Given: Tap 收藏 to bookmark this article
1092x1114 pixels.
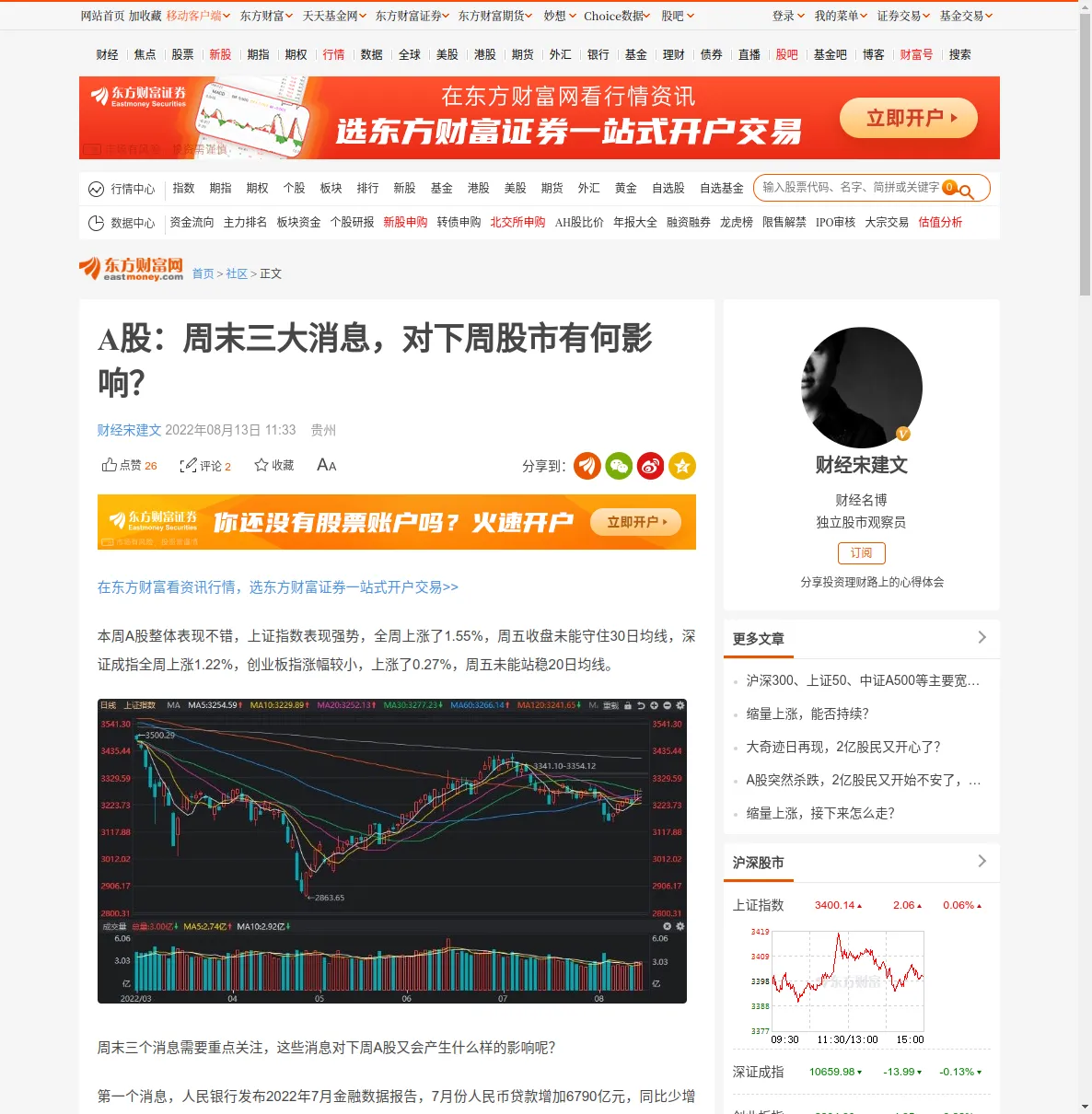Looking at the screenshot, I should click(x=274, y=466).
